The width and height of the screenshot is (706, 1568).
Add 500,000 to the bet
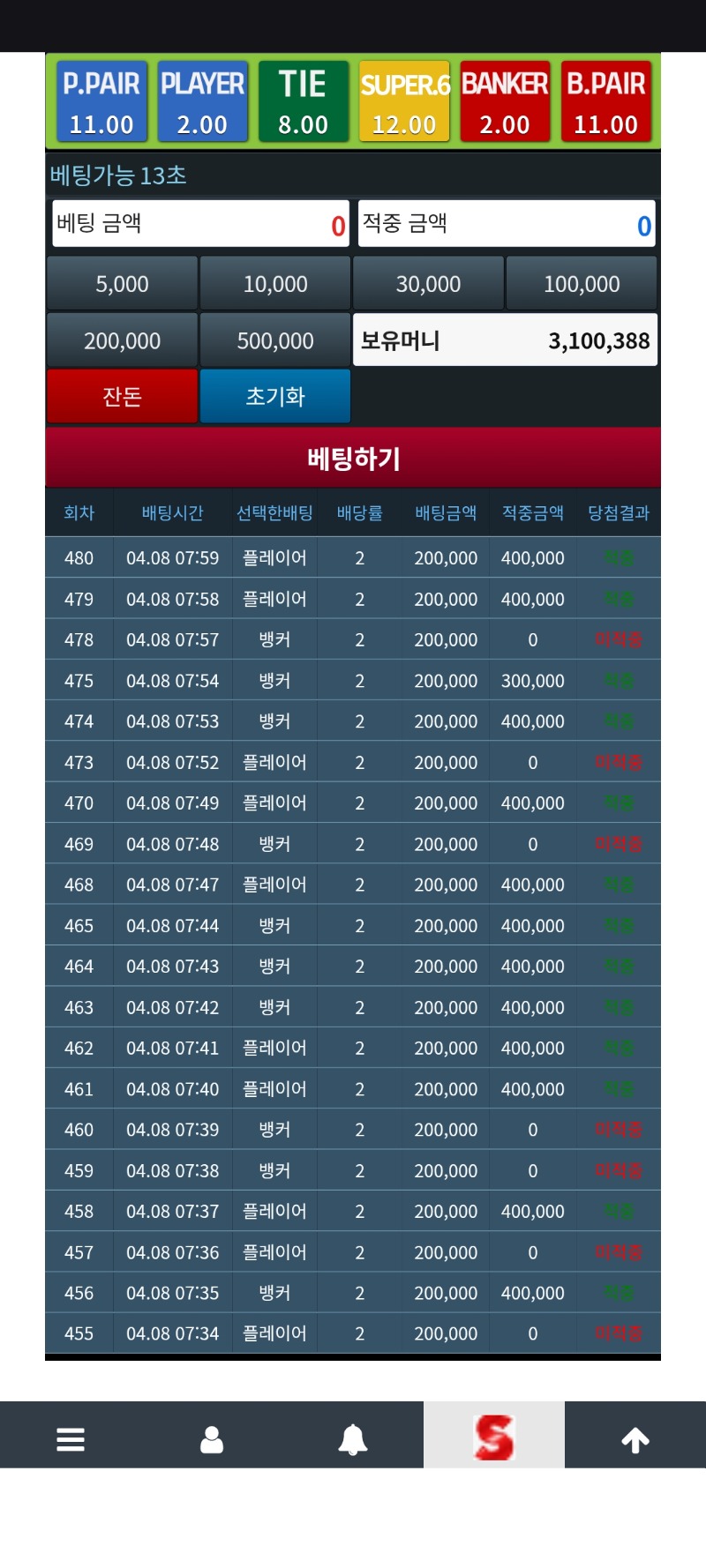pyautogui.click(x=275, y=340)
